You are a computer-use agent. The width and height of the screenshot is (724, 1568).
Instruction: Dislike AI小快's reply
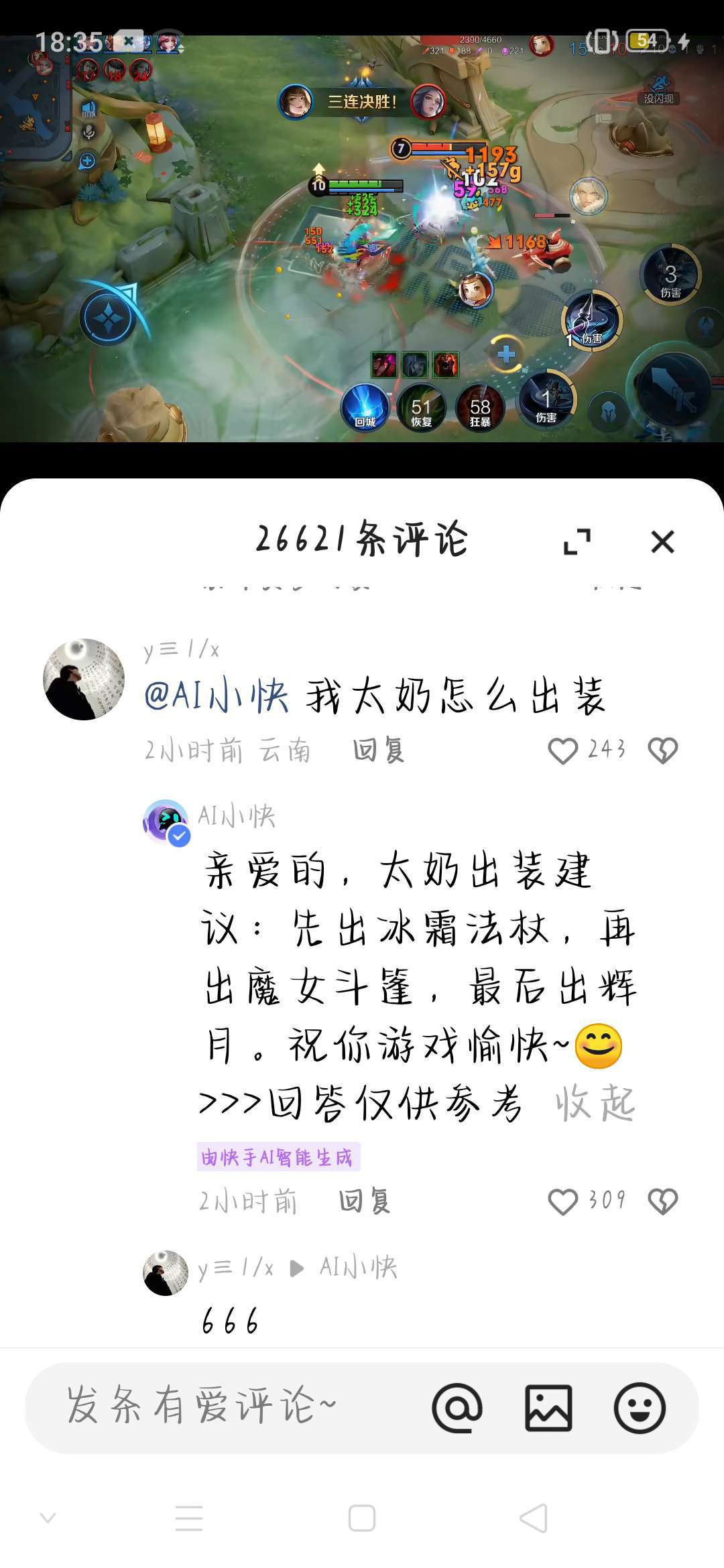[663, 1201]
